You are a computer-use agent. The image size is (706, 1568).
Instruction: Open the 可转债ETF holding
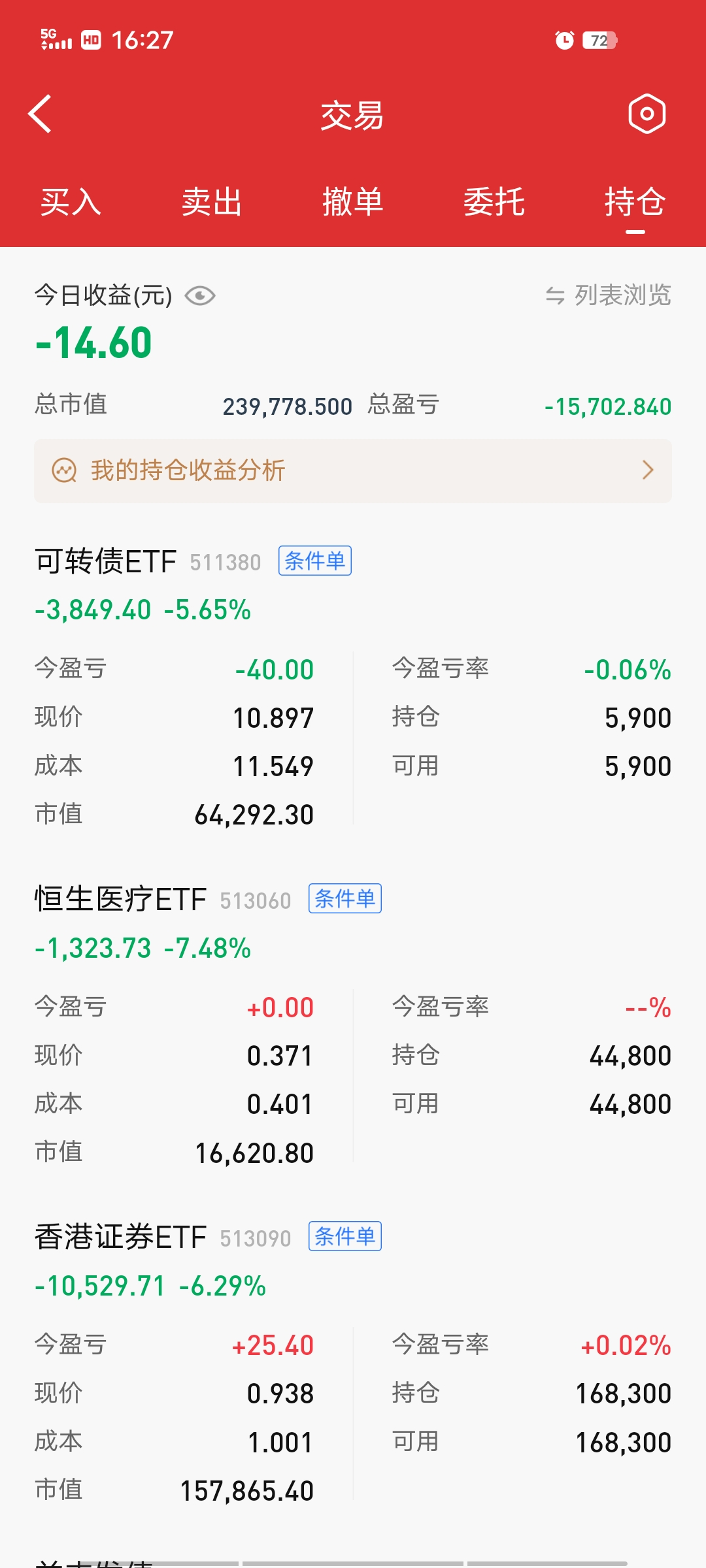106,562
